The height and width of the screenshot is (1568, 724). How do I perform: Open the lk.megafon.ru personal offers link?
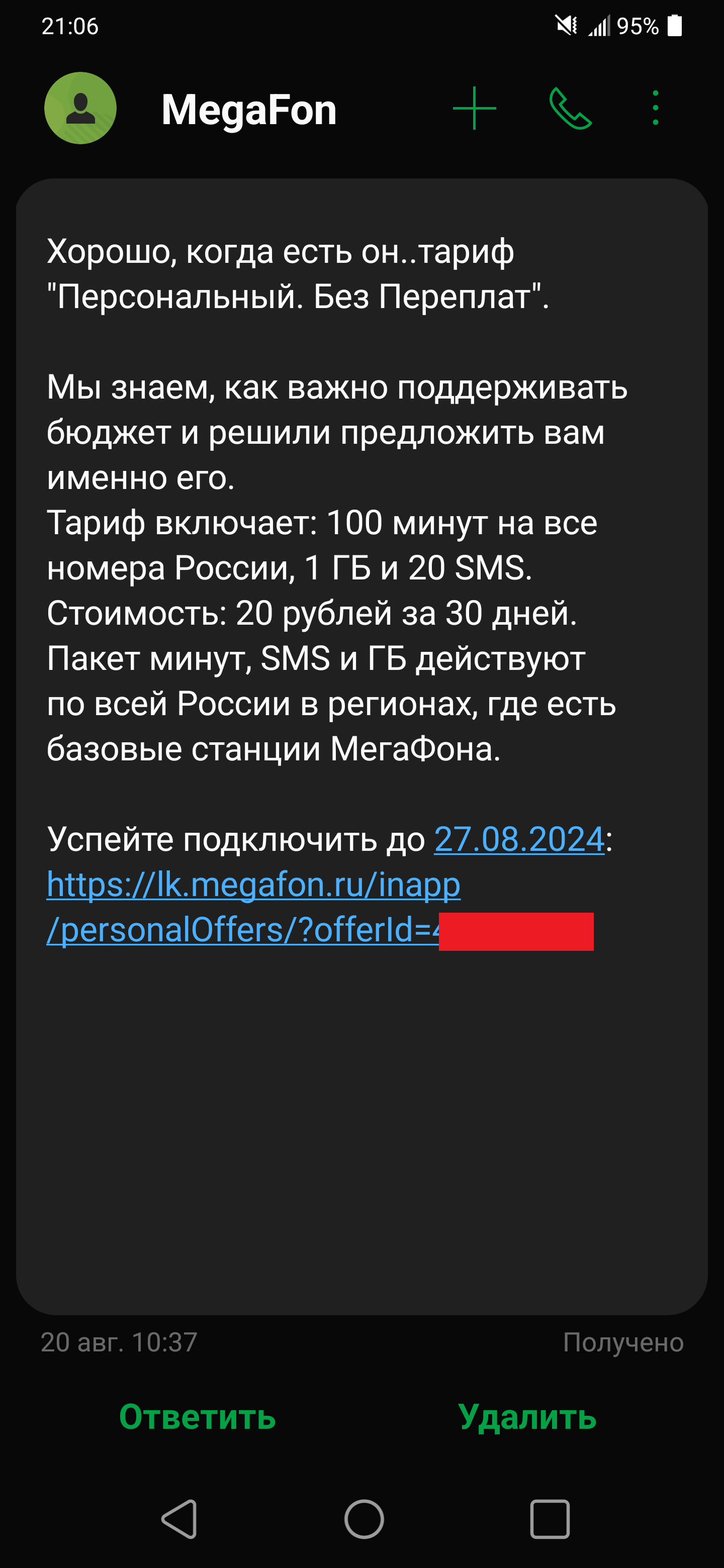253,907
